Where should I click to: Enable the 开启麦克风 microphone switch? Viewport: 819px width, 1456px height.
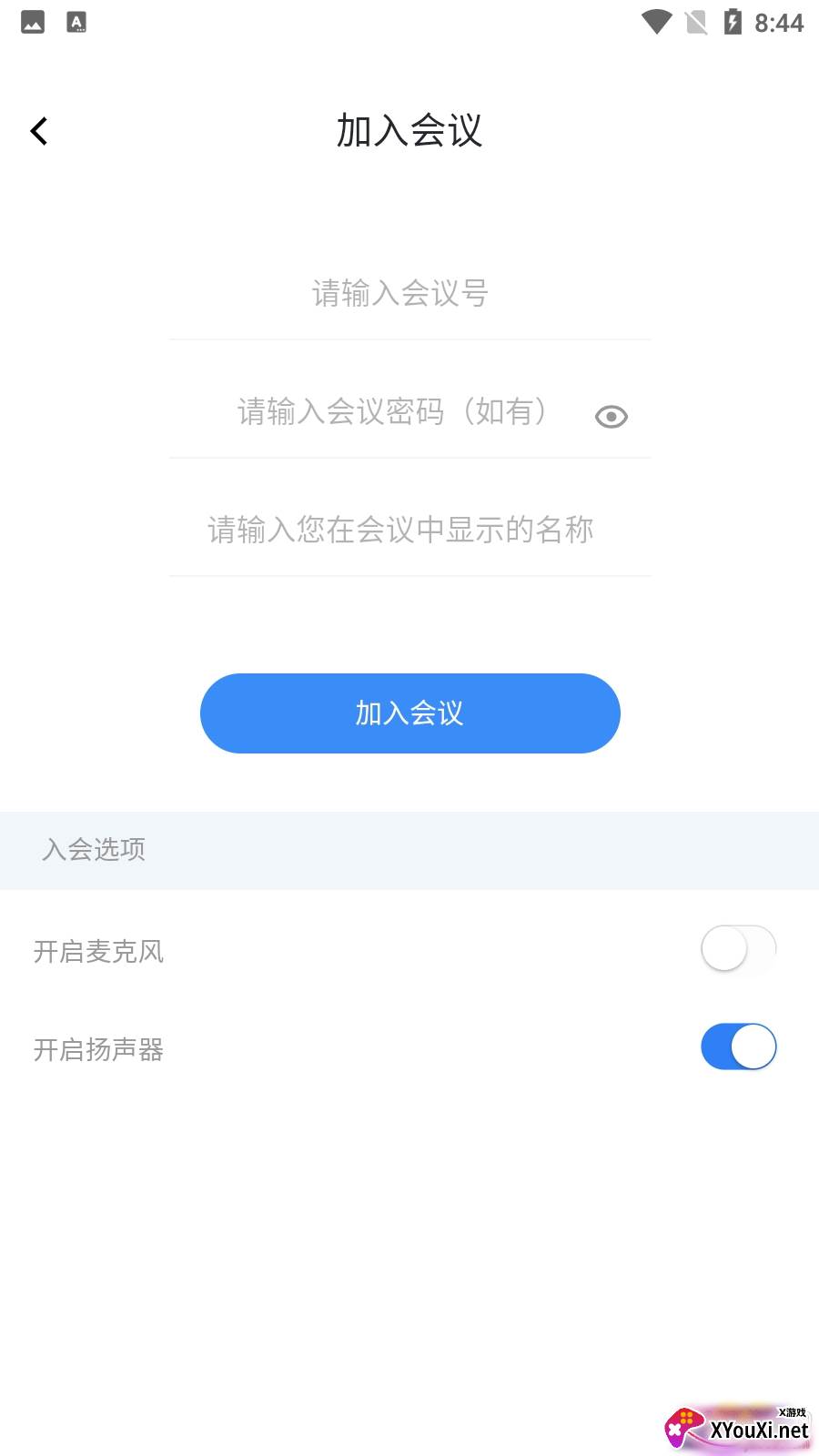(738, 951)
